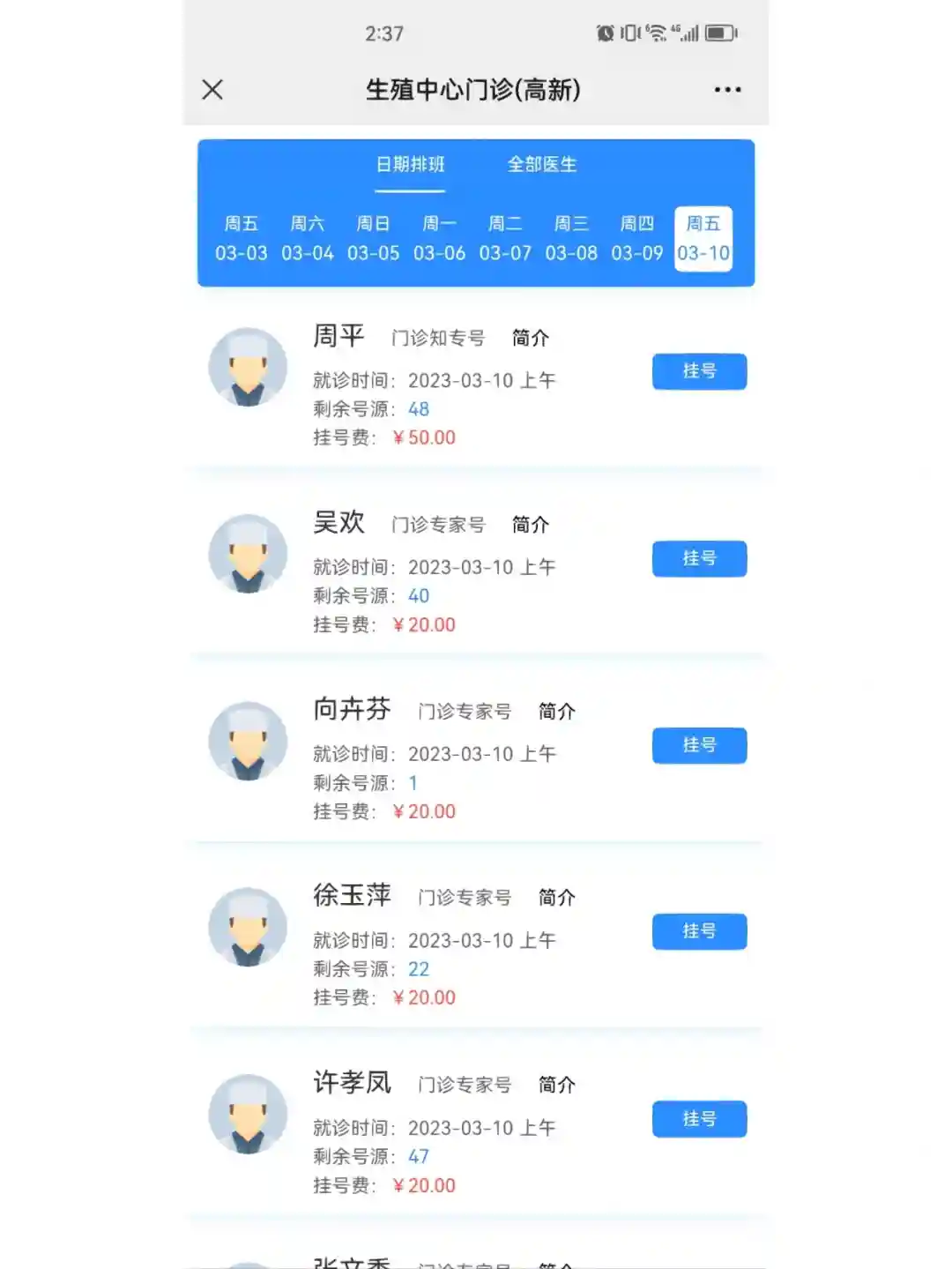The width and height of the screenshot is (952, 1269).
Task: Select the 日期排班 tab
Action: [410, 164]
